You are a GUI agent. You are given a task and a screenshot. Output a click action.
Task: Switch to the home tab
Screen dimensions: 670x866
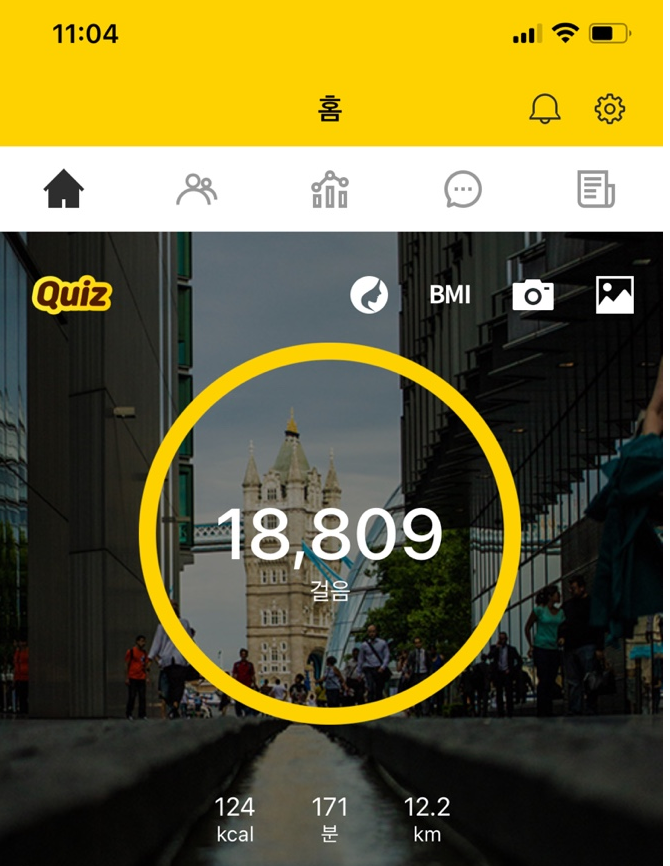coord(64,189)
